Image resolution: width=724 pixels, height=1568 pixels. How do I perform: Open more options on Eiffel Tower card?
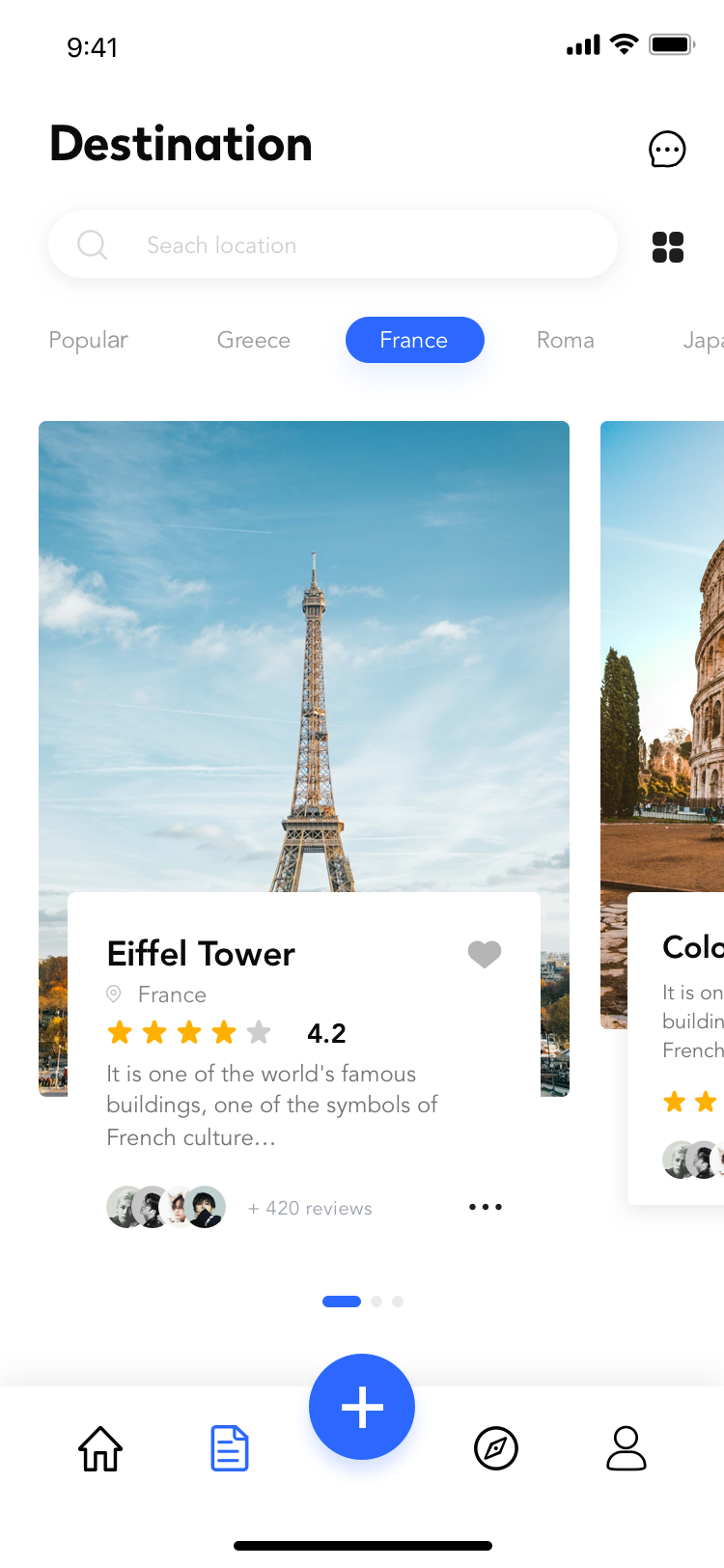pyautogui.click(x=486, y=1207)
